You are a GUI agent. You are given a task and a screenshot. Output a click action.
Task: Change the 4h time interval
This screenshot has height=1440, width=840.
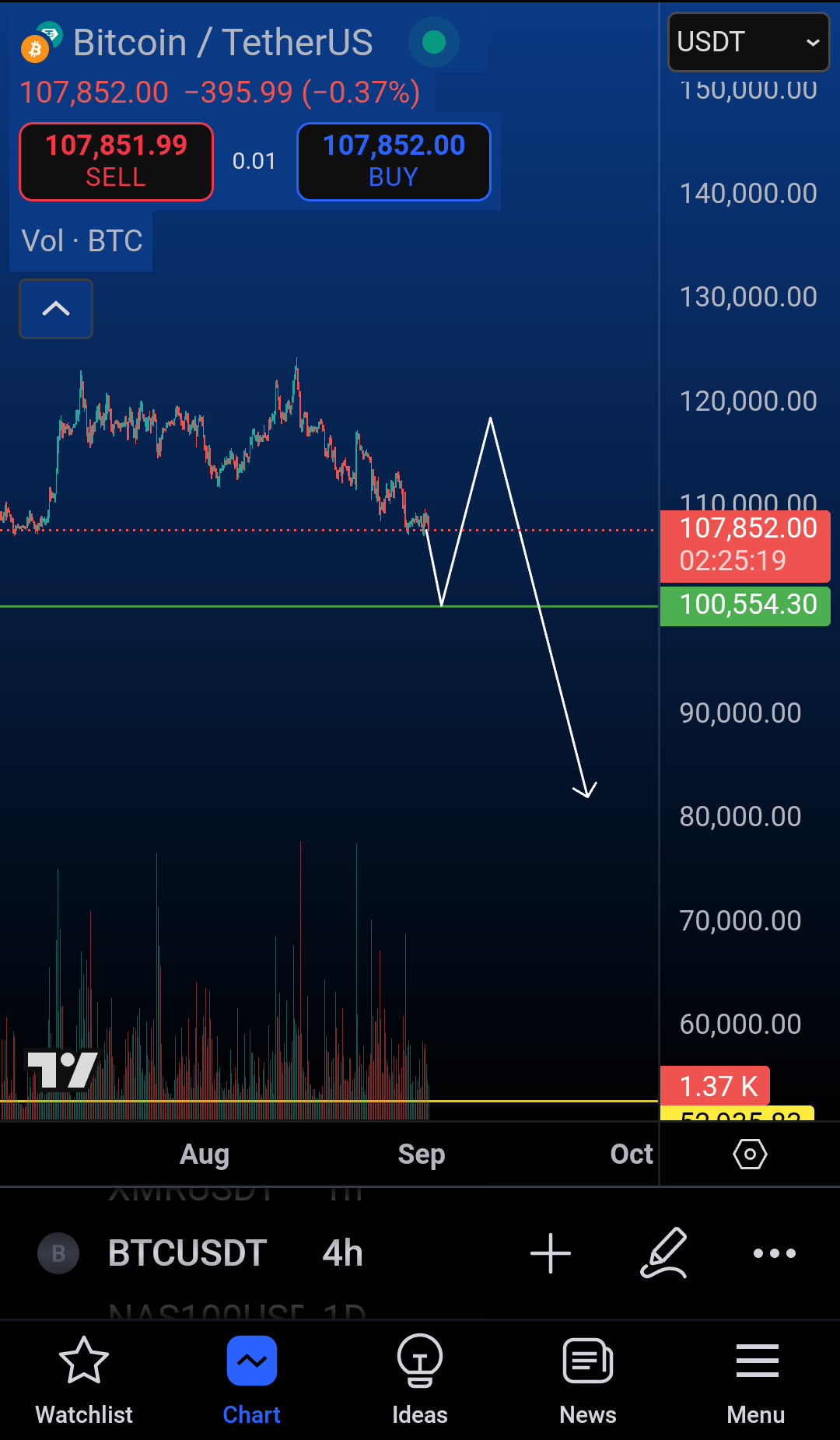click(343, 1253)
